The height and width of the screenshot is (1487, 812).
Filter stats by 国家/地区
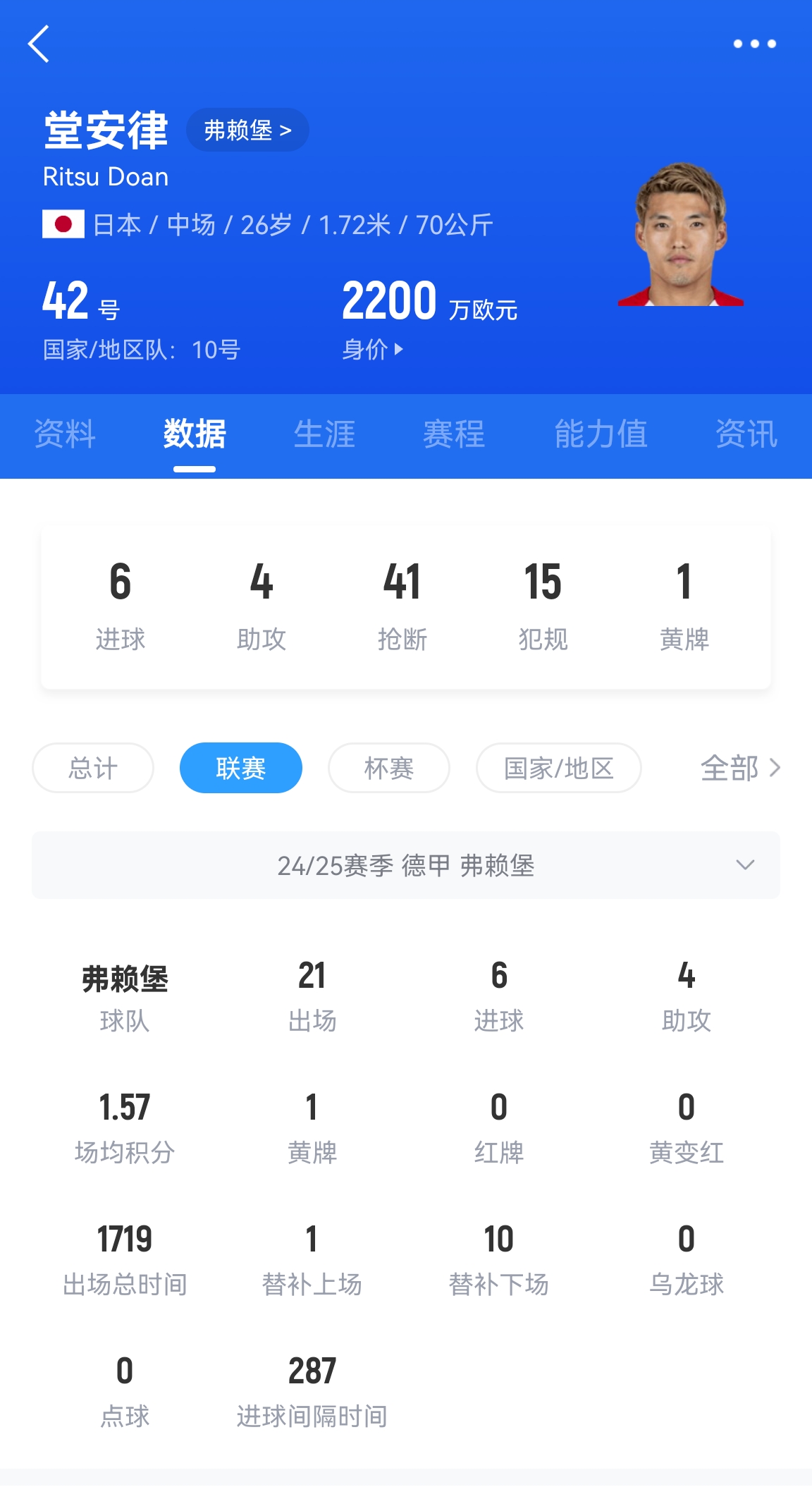click(x=559, y=768)
